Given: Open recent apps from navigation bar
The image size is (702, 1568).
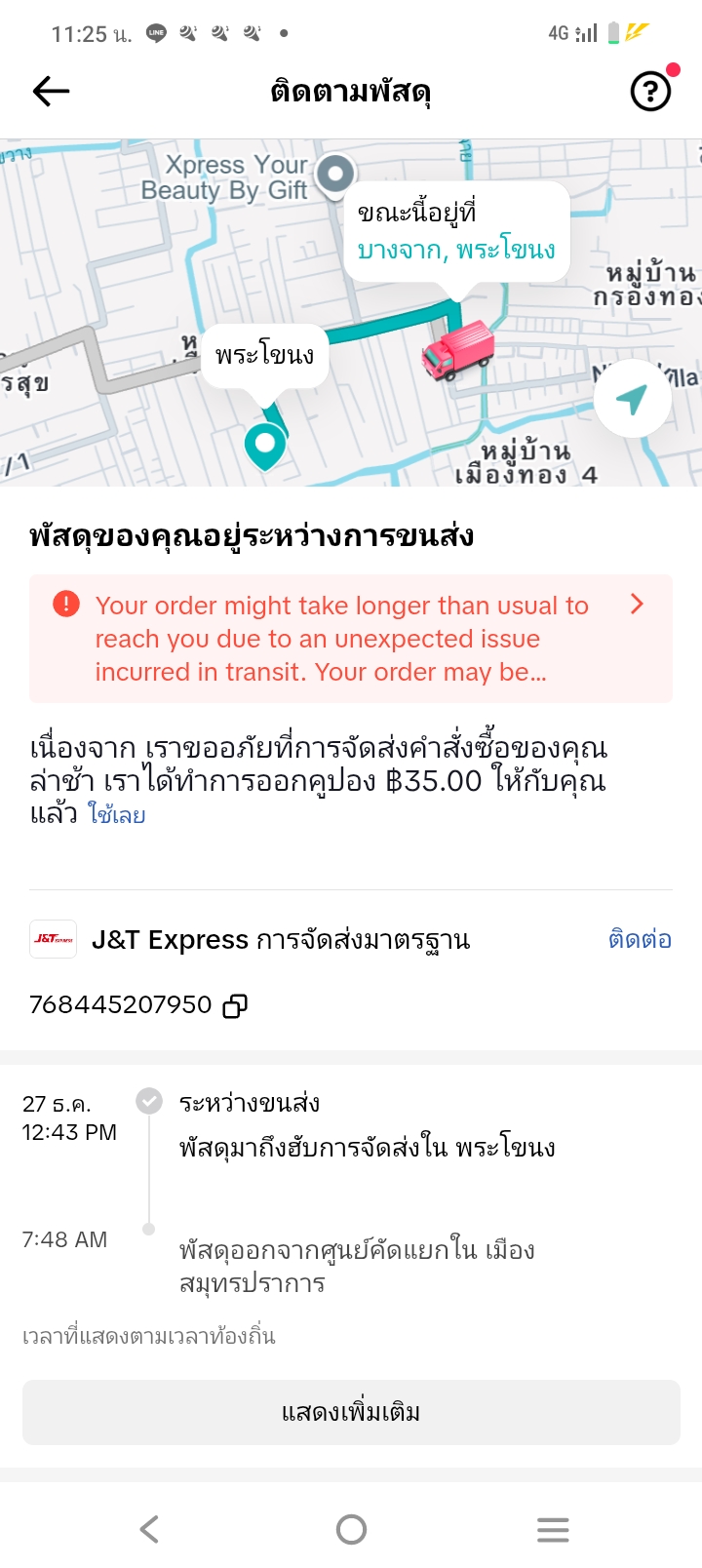Looking at the screenshot, I should coord(553,1529).
